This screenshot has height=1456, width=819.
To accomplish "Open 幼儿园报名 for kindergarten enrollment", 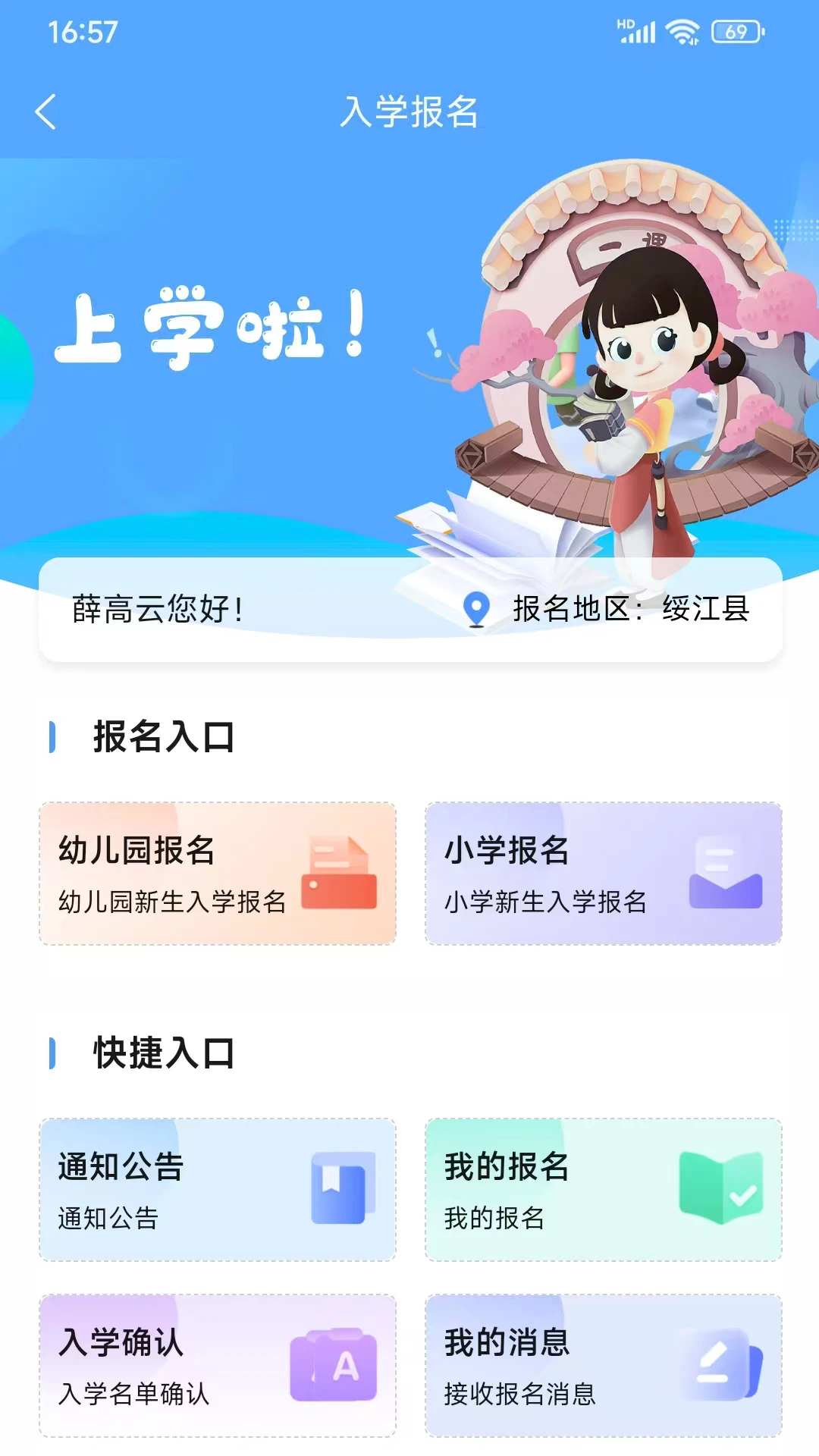I will pos(218,872).
